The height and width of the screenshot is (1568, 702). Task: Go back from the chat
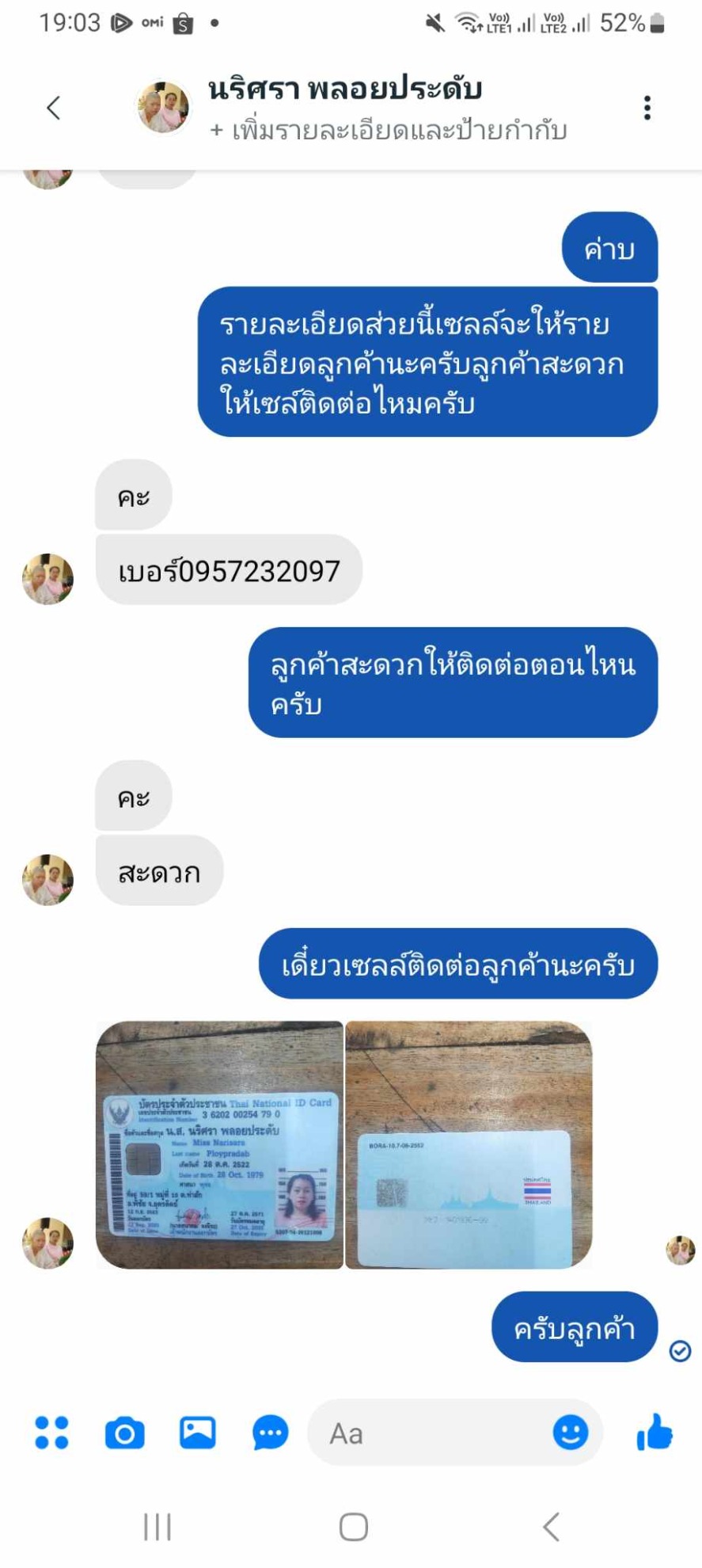tap(54, 108)
